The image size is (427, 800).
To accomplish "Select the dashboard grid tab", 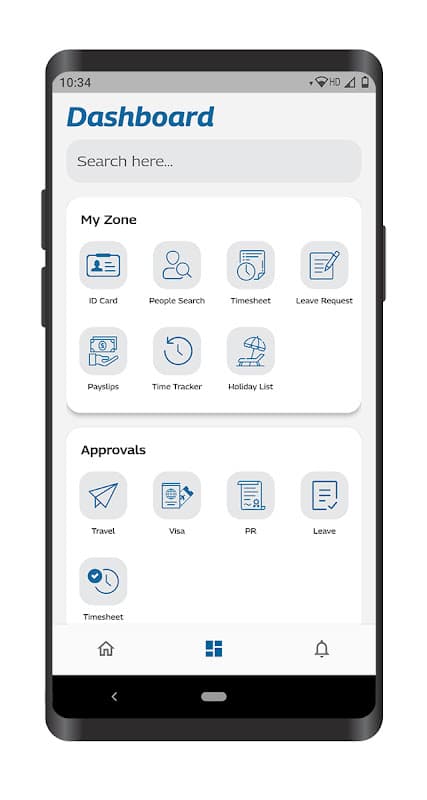I will pyautogui.click(x=214, y=648).
